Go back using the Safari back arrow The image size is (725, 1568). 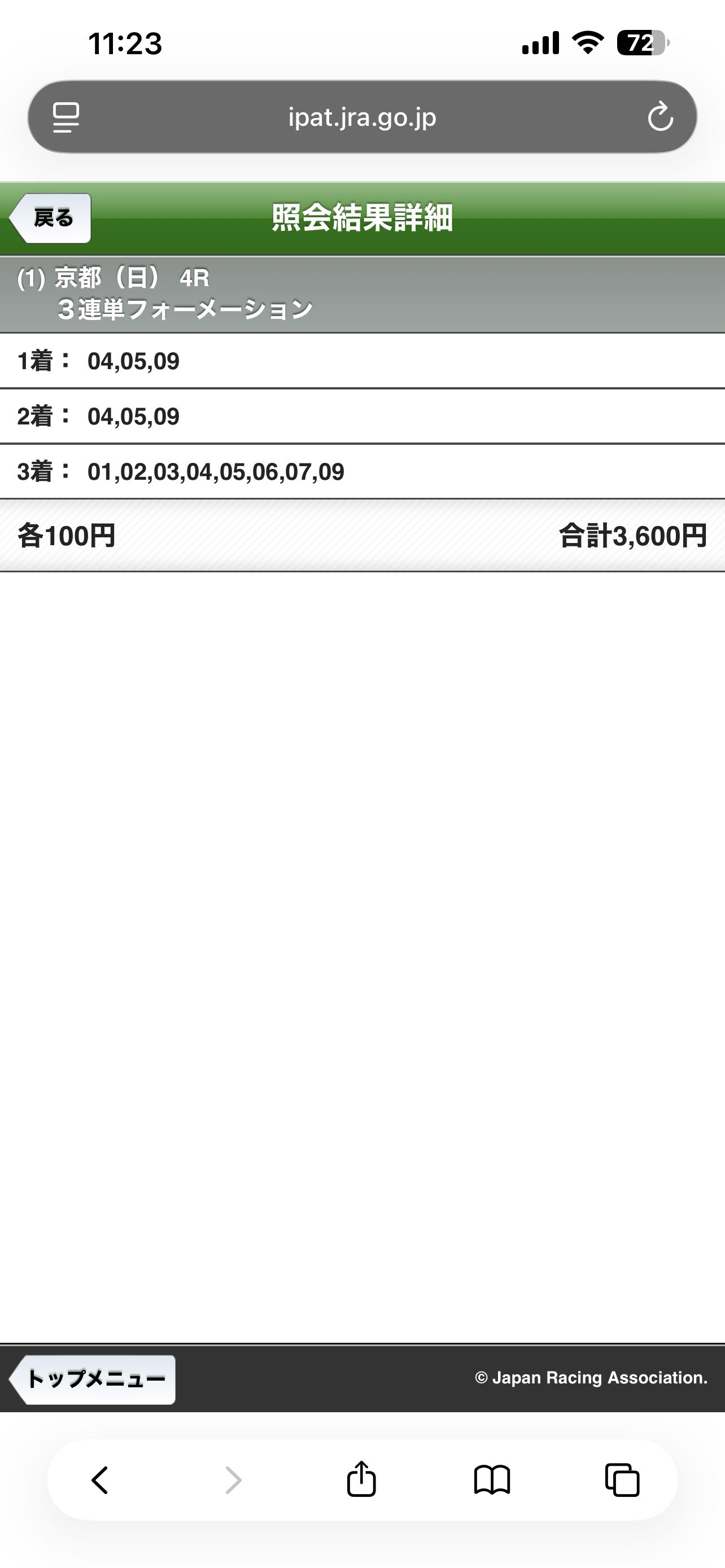pos(101,1480)
